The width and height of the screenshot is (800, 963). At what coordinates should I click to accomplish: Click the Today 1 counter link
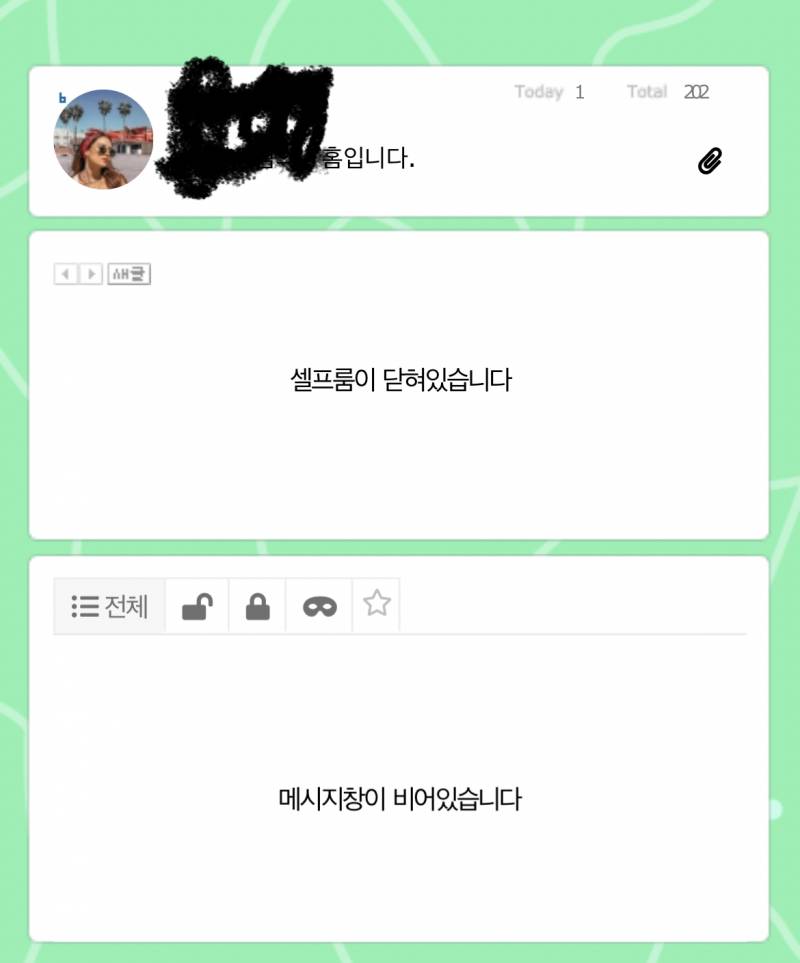pos(550,92)
